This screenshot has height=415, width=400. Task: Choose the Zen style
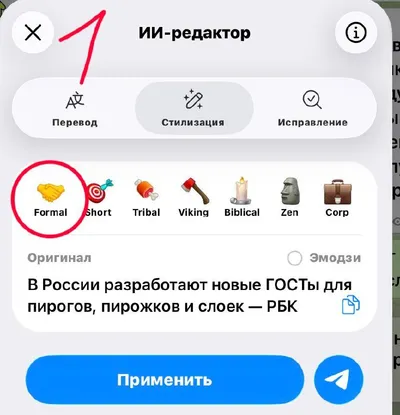point(289,199)
